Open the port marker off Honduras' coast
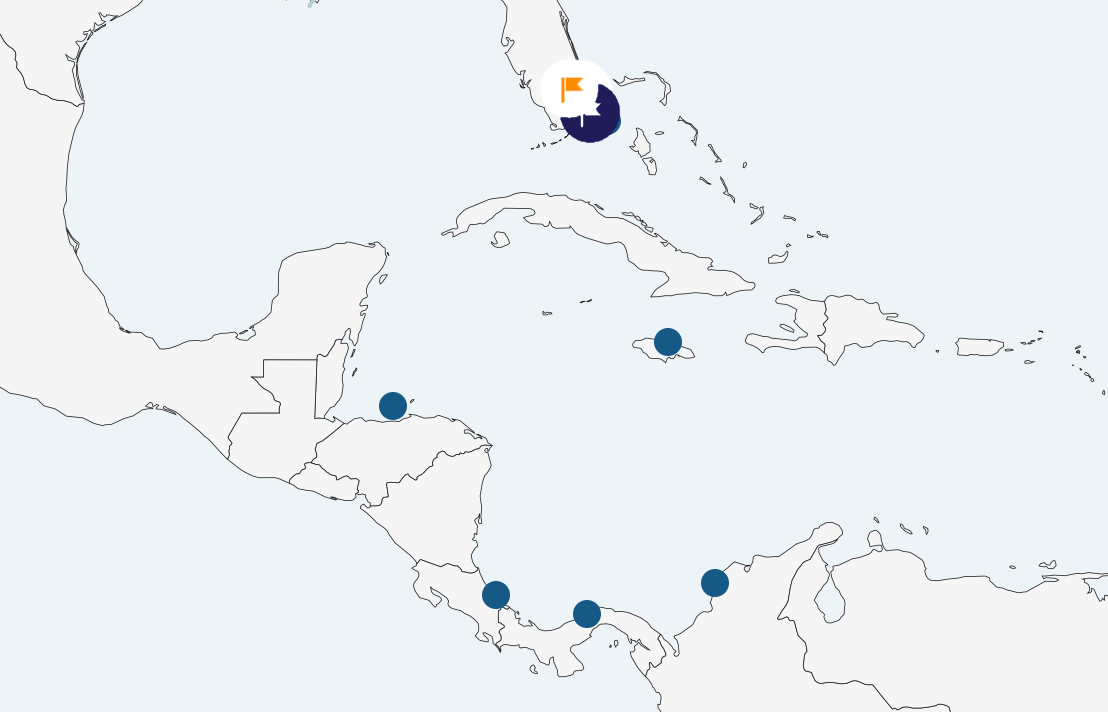The width and height of the screenshot is (1108, 712). pyautogui.click(x=393, y=406)
